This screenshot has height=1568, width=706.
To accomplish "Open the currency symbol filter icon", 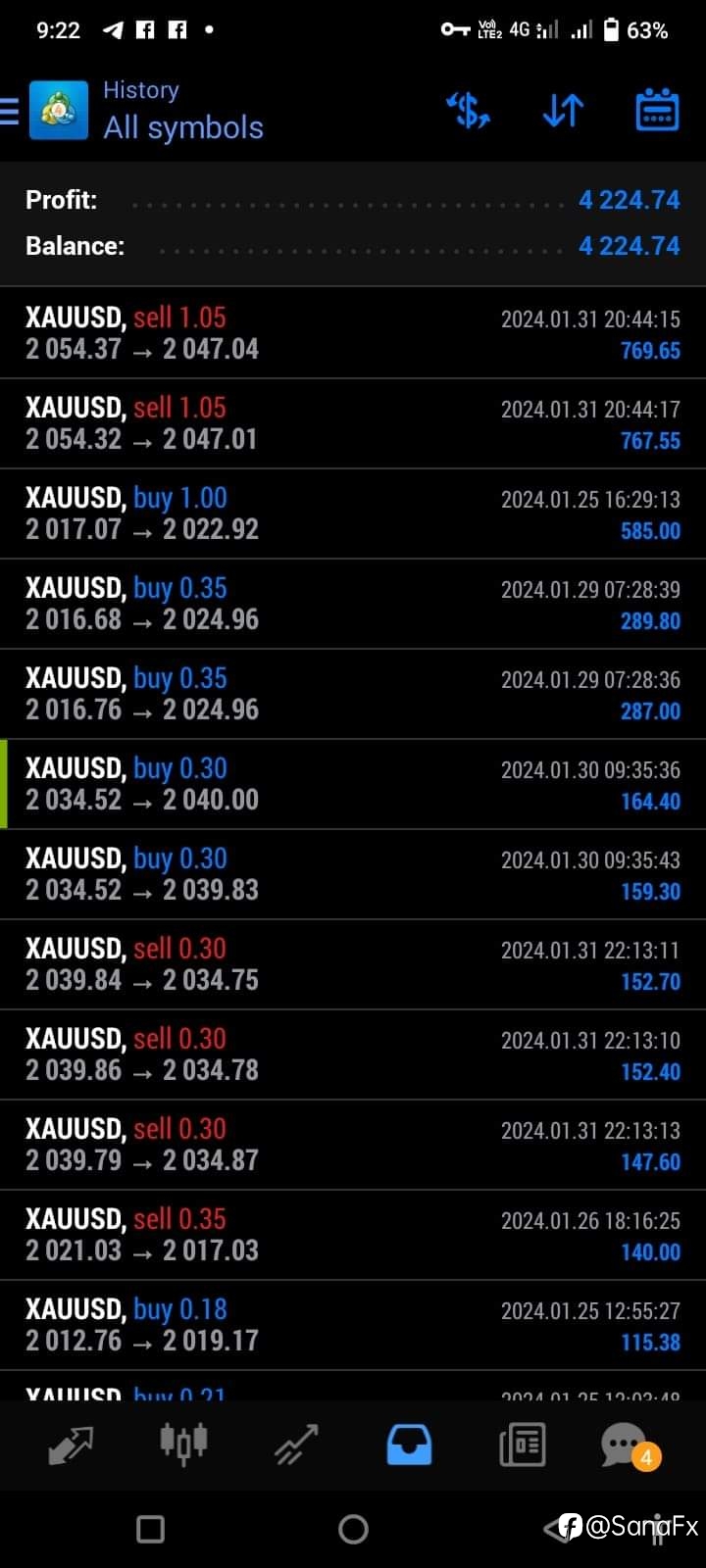I will tap(468, 111).
